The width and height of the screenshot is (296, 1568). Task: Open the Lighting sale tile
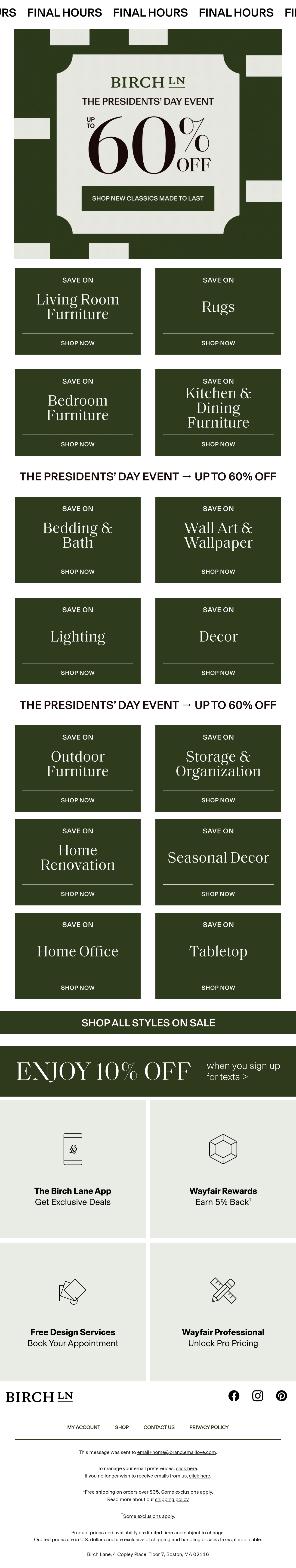click(77, 641)
